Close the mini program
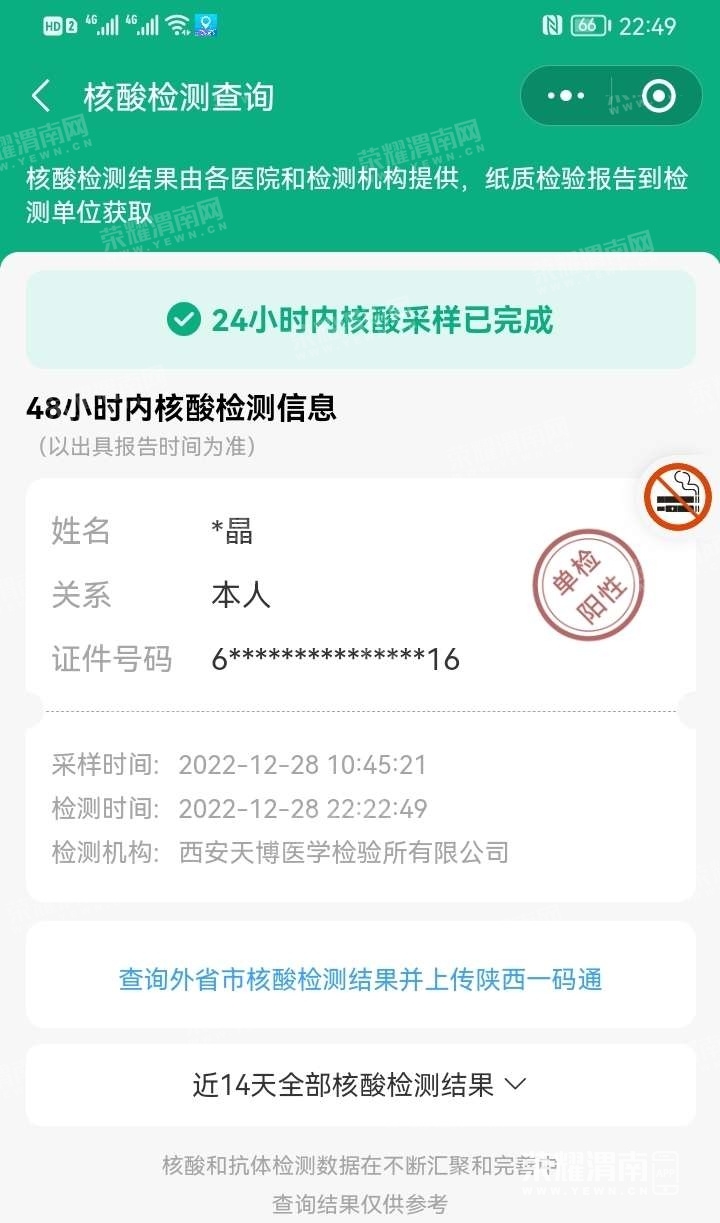Image resolution: width=720 pixels, height=1223 pixels. click(658, 97)
